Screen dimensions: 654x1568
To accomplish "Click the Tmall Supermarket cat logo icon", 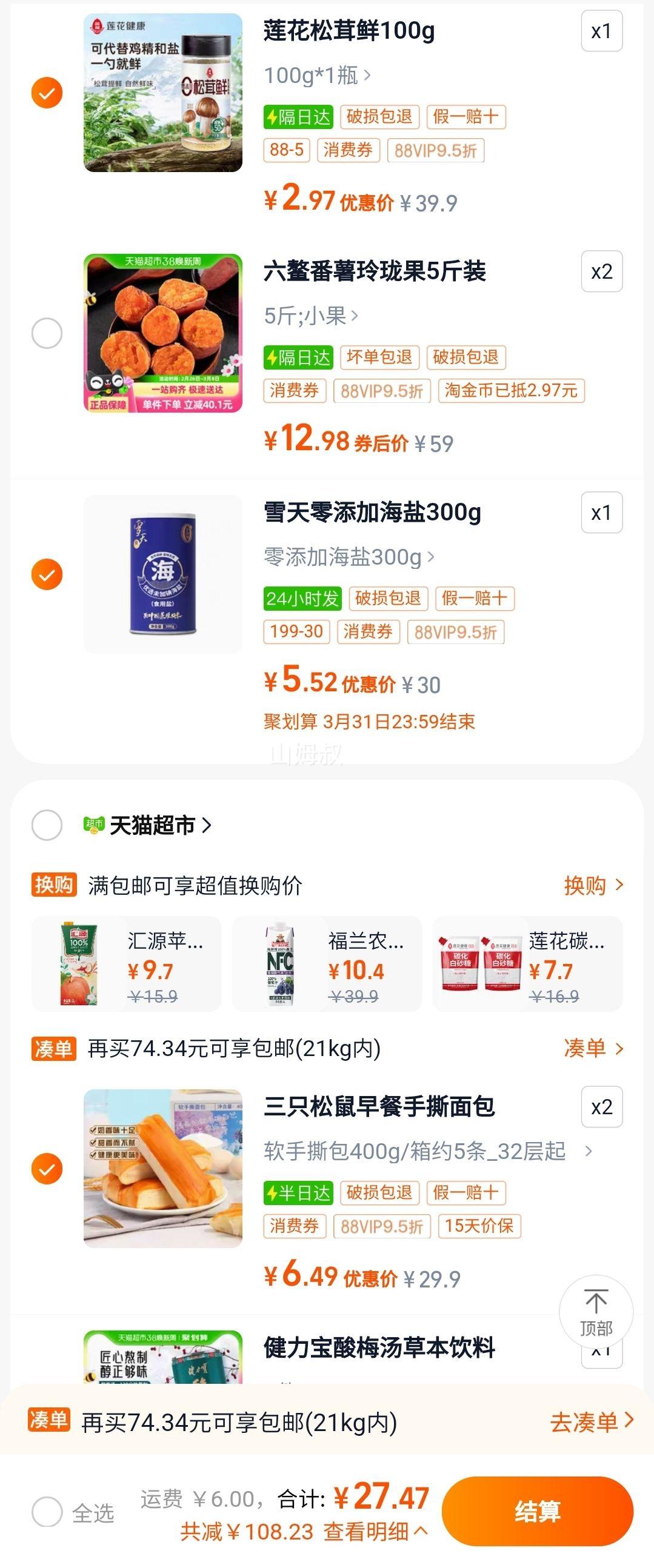I will coord(95,824).
